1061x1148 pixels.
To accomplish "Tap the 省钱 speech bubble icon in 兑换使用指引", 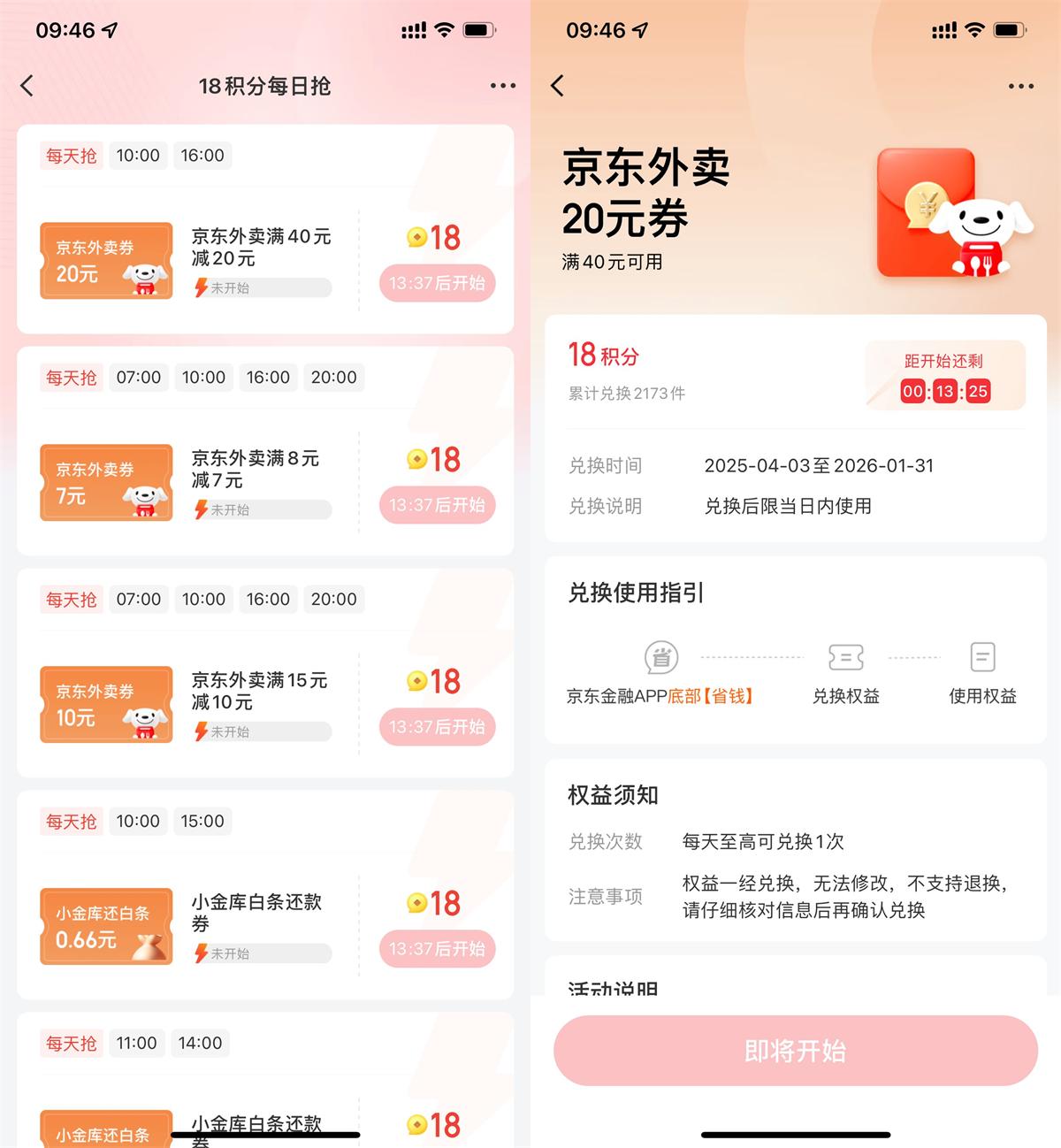I will click(660, 657).
